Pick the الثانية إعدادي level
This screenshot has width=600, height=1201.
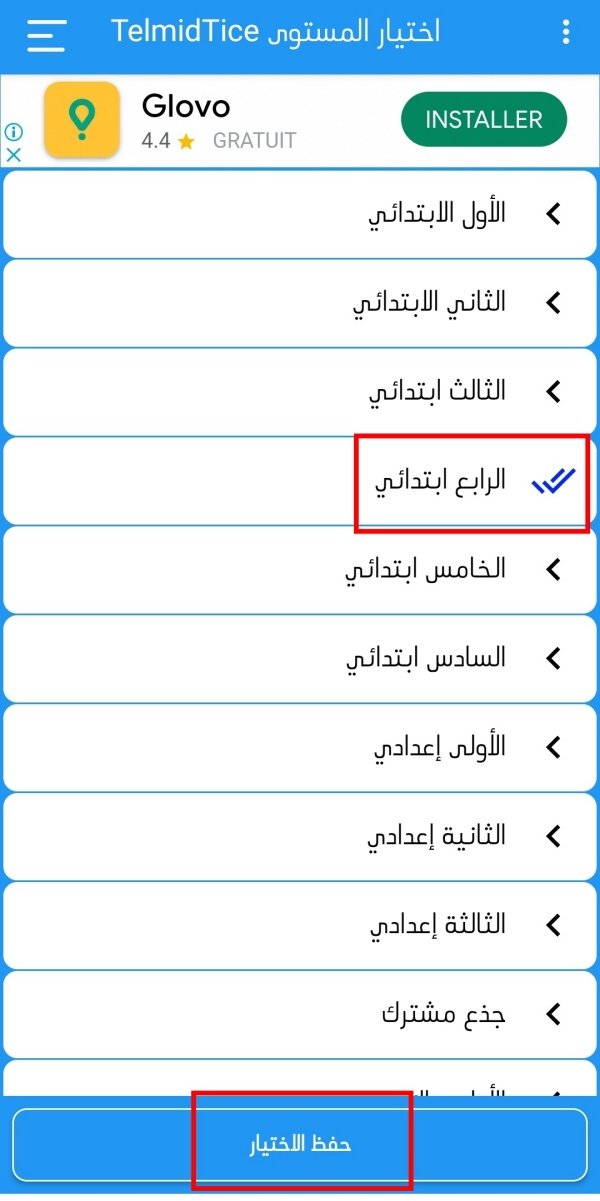(300, 836)
